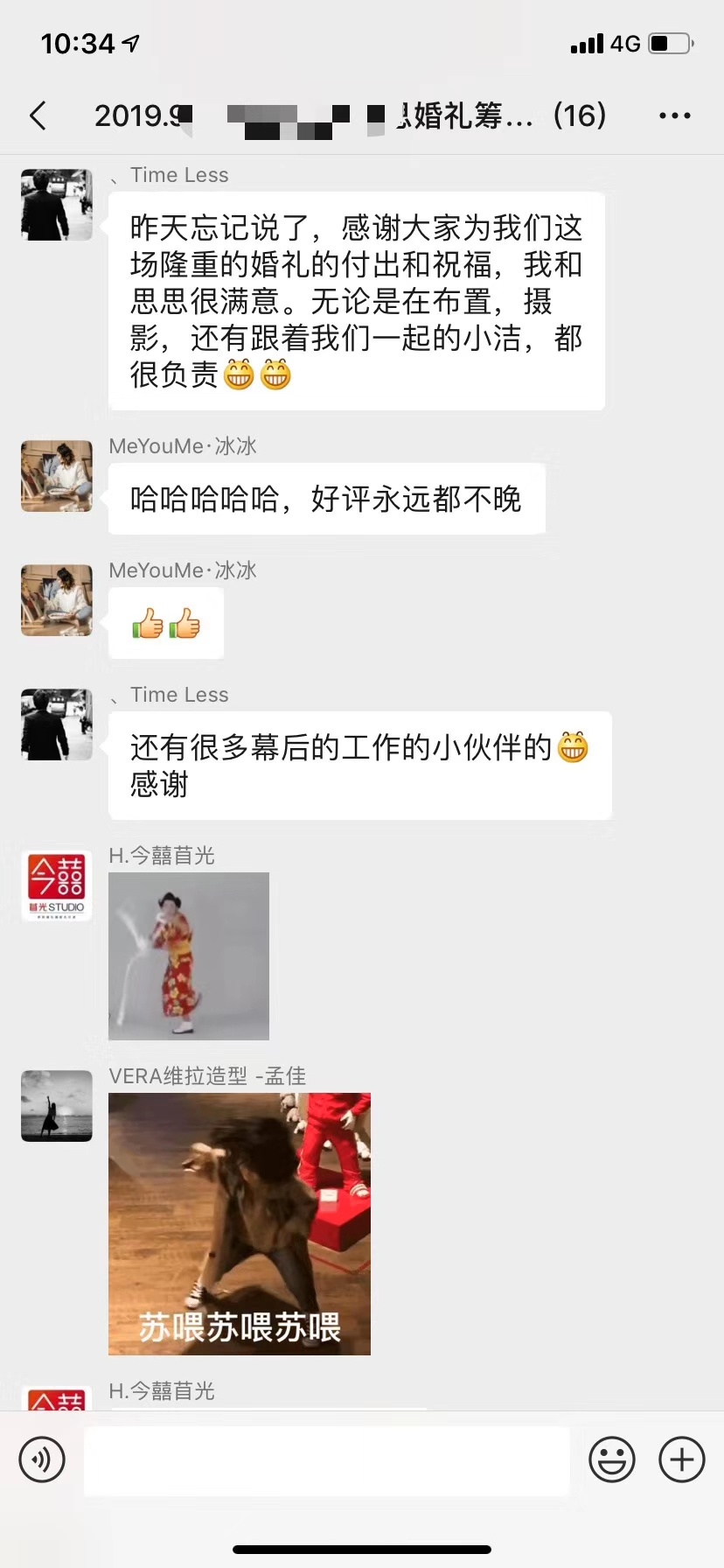This screenshot has width=724, height=1568.
Task: Open Time Less's avatar on the thank-you message
Action: 57,205
